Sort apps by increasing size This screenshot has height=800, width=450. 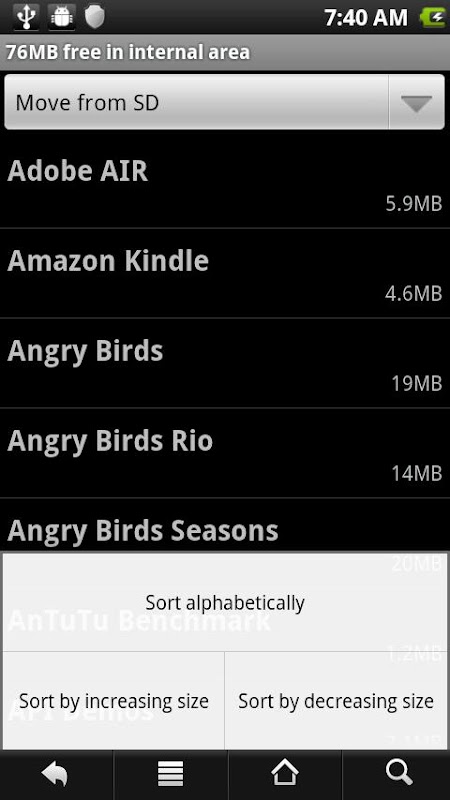click(113, 701)
